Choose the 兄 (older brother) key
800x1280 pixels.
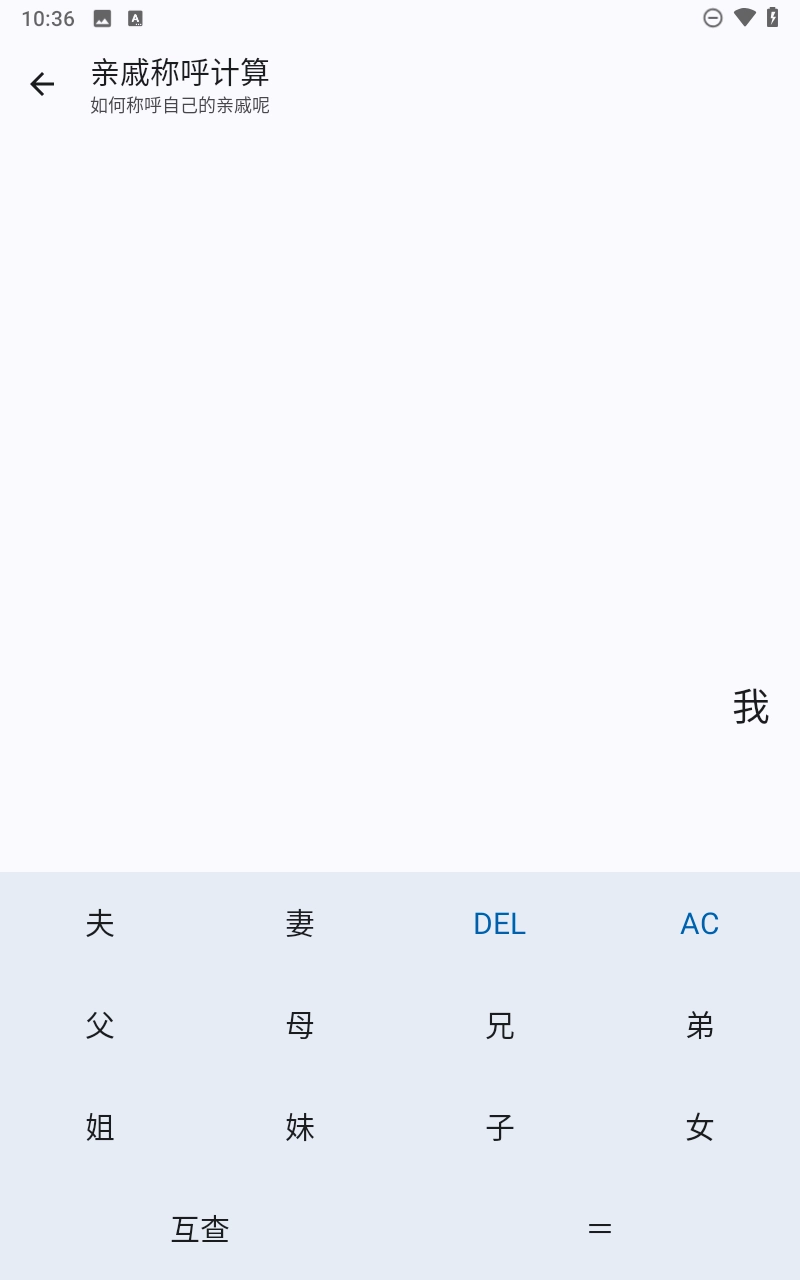pos(500,1025)
